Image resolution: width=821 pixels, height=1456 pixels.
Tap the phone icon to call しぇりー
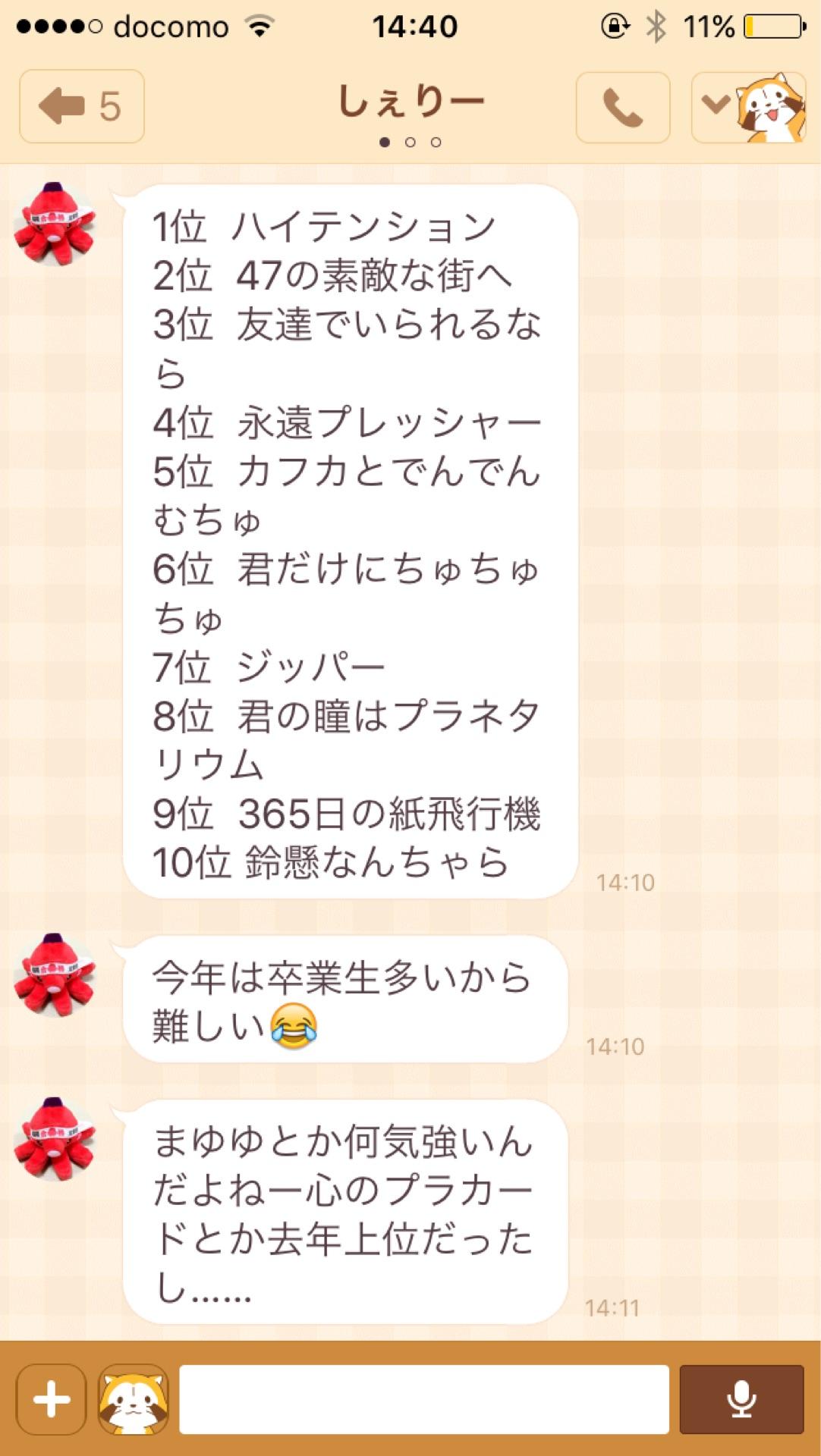622,106
